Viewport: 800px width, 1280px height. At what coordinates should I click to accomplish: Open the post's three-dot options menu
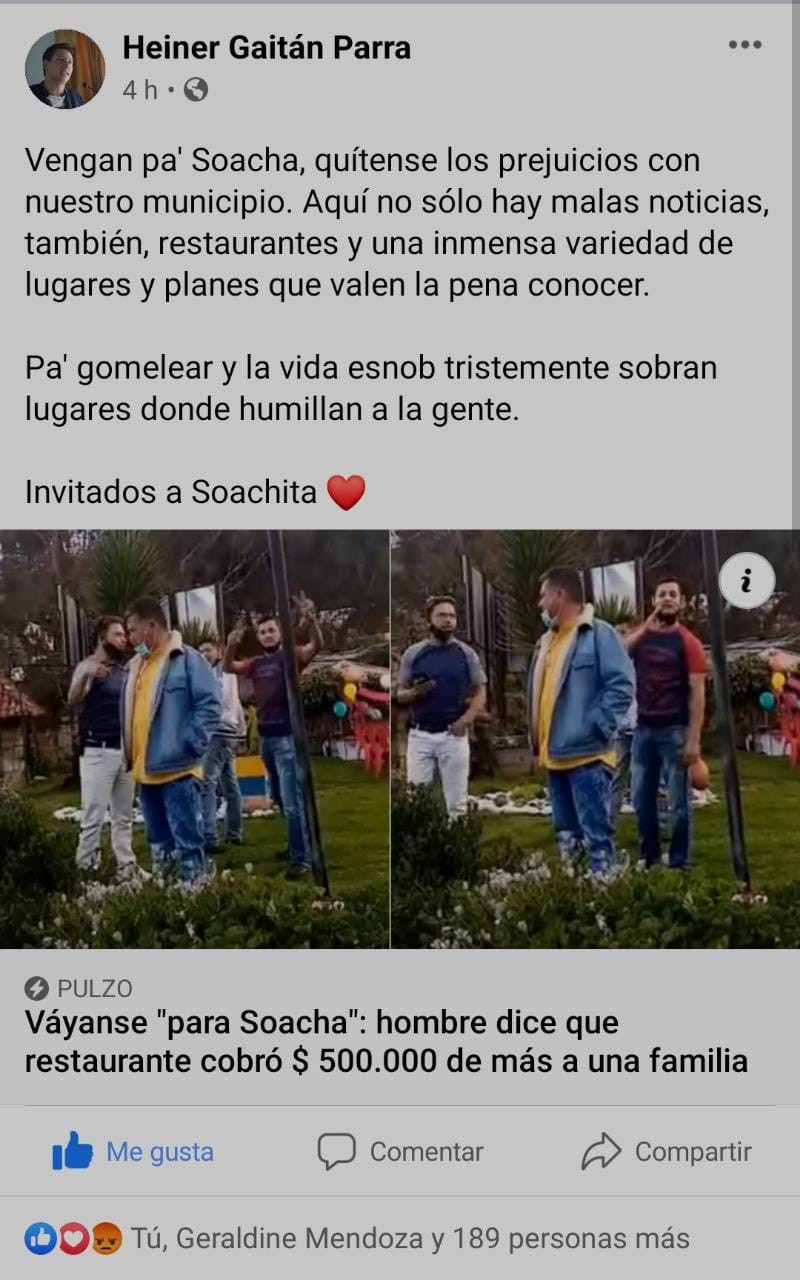coord(745,45)
